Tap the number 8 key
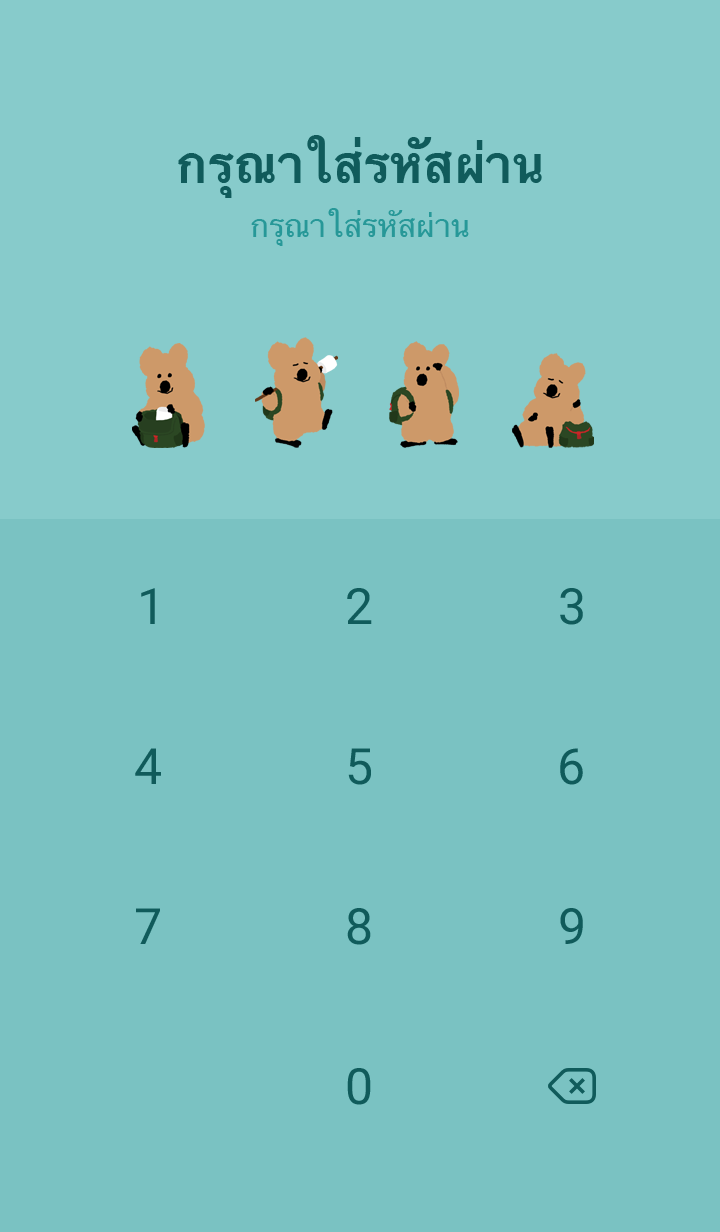Viewport: 720px width, 1232px height. [359, 927]
